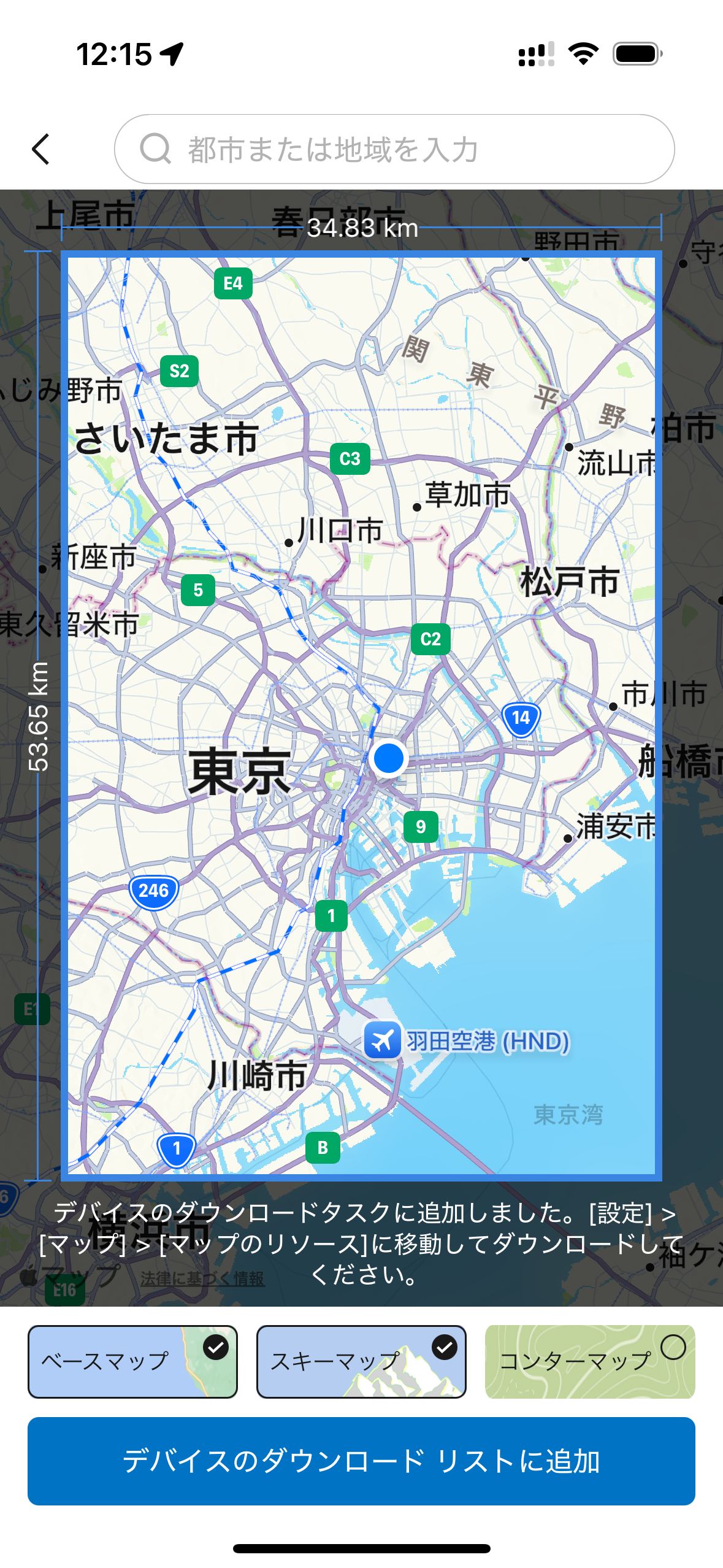Select the コンターマップ option
Viewport: 723px width, 1568px height.
click(x=590, y=1361)
